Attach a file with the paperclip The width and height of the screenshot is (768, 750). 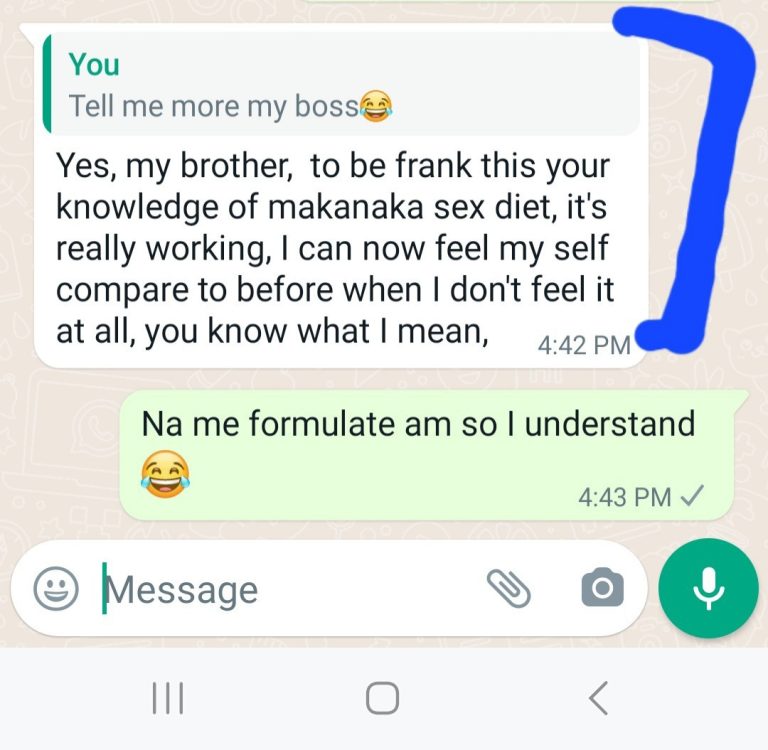(x=508, y=588)
